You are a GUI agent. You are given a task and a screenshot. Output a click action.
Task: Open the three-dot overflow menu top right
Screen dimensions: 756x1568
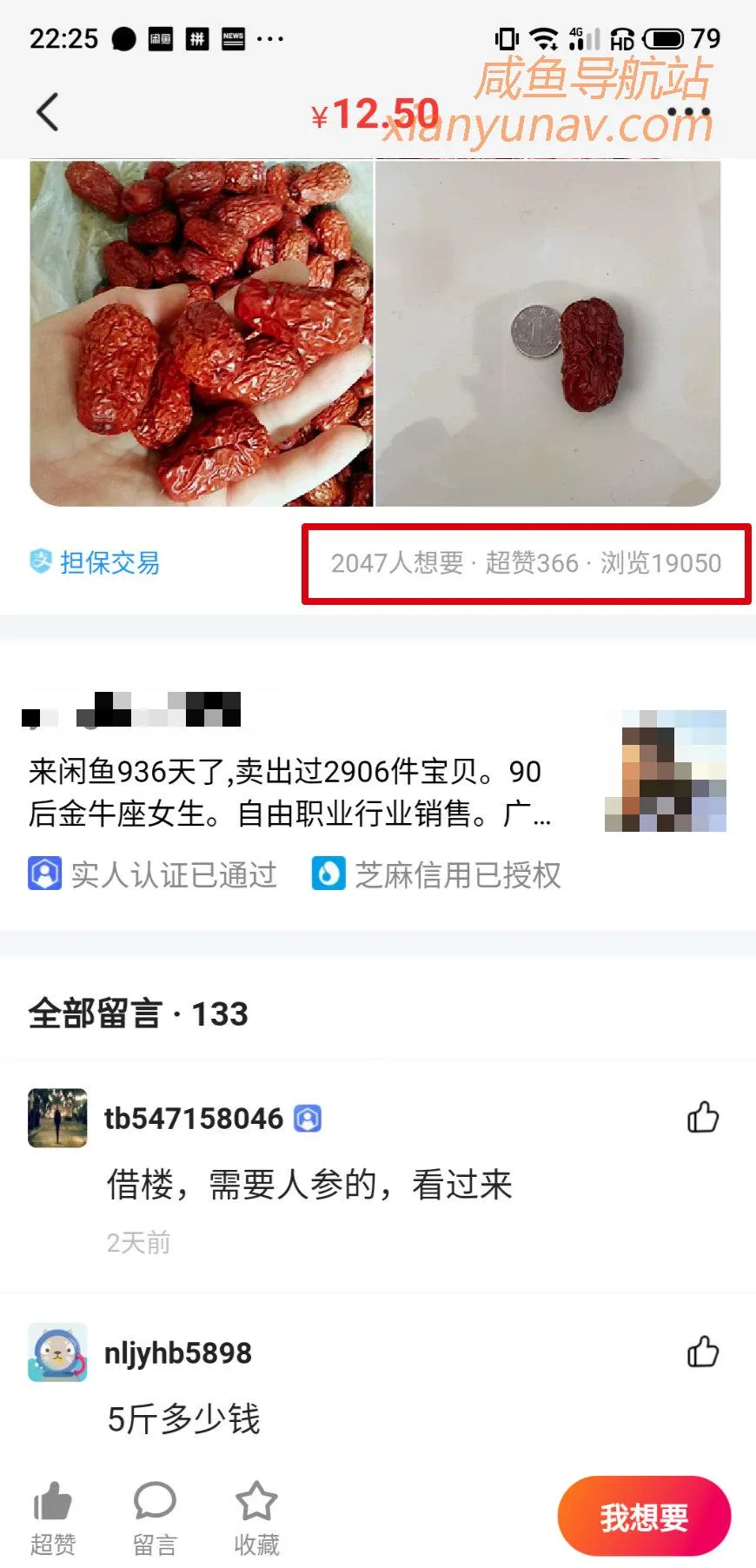pyautogui.click(x=689, y=111)
